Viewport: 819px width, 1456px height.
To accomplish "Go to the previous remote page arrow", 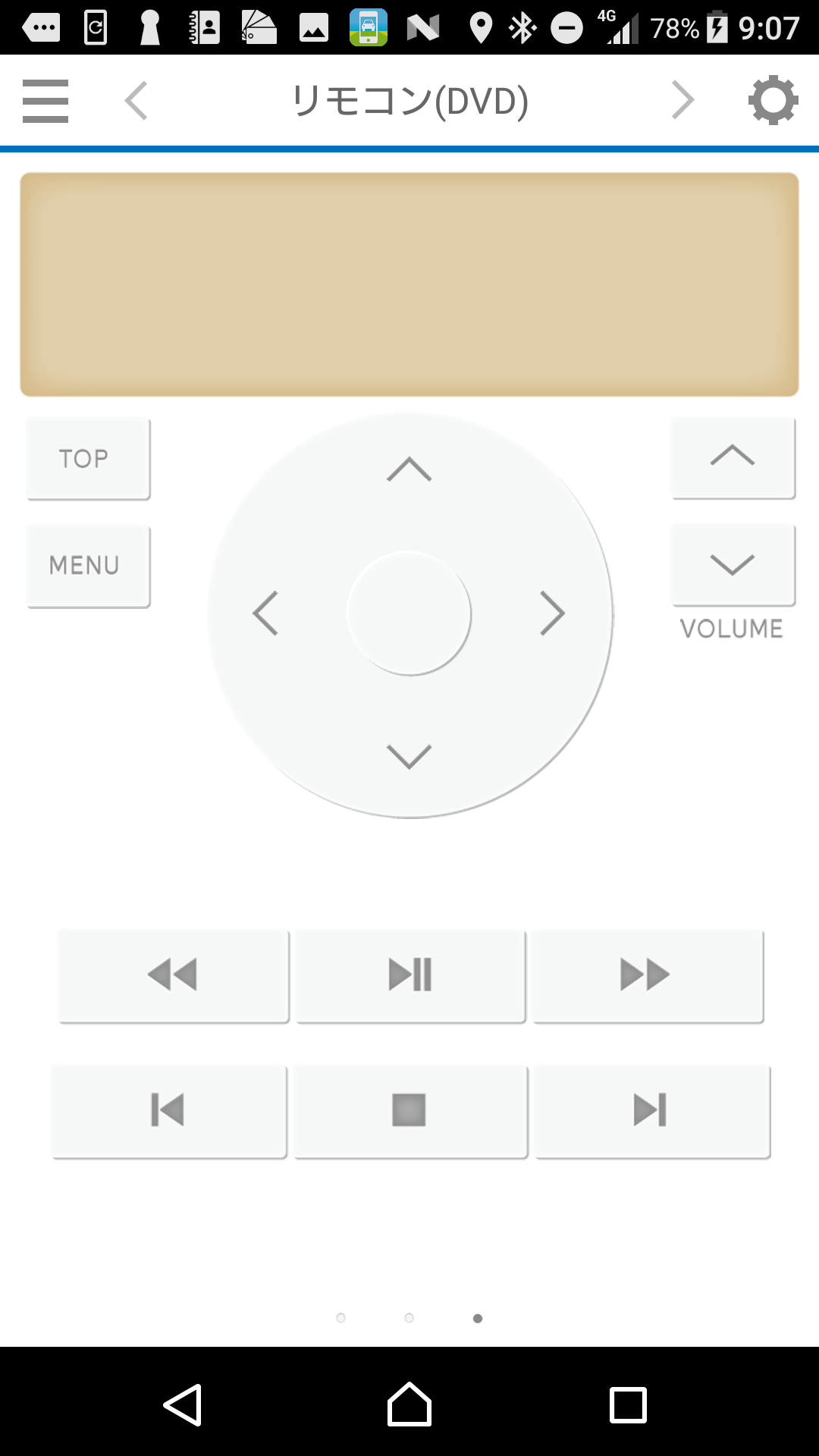I will click(136, 101).
